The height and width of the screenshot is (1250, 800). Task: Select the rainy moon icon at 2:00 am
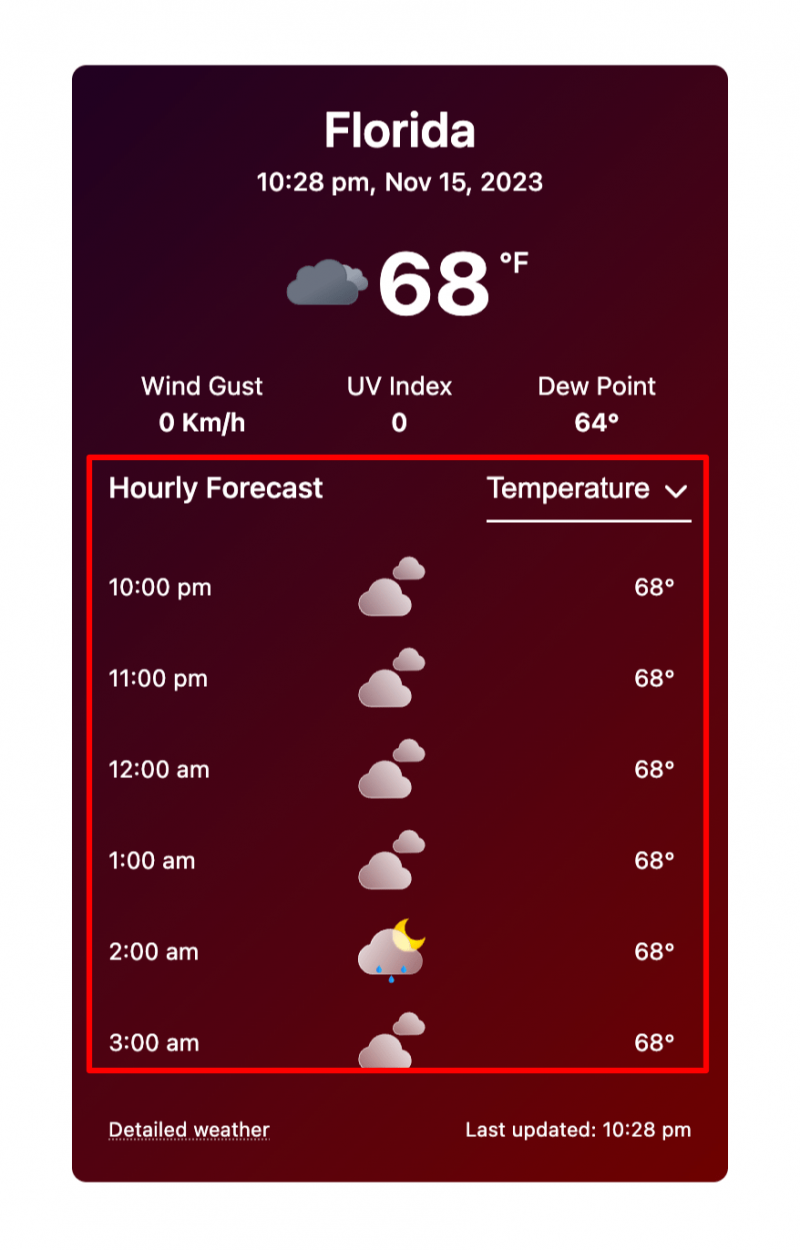pyautogui.click(x=390, y=952)
